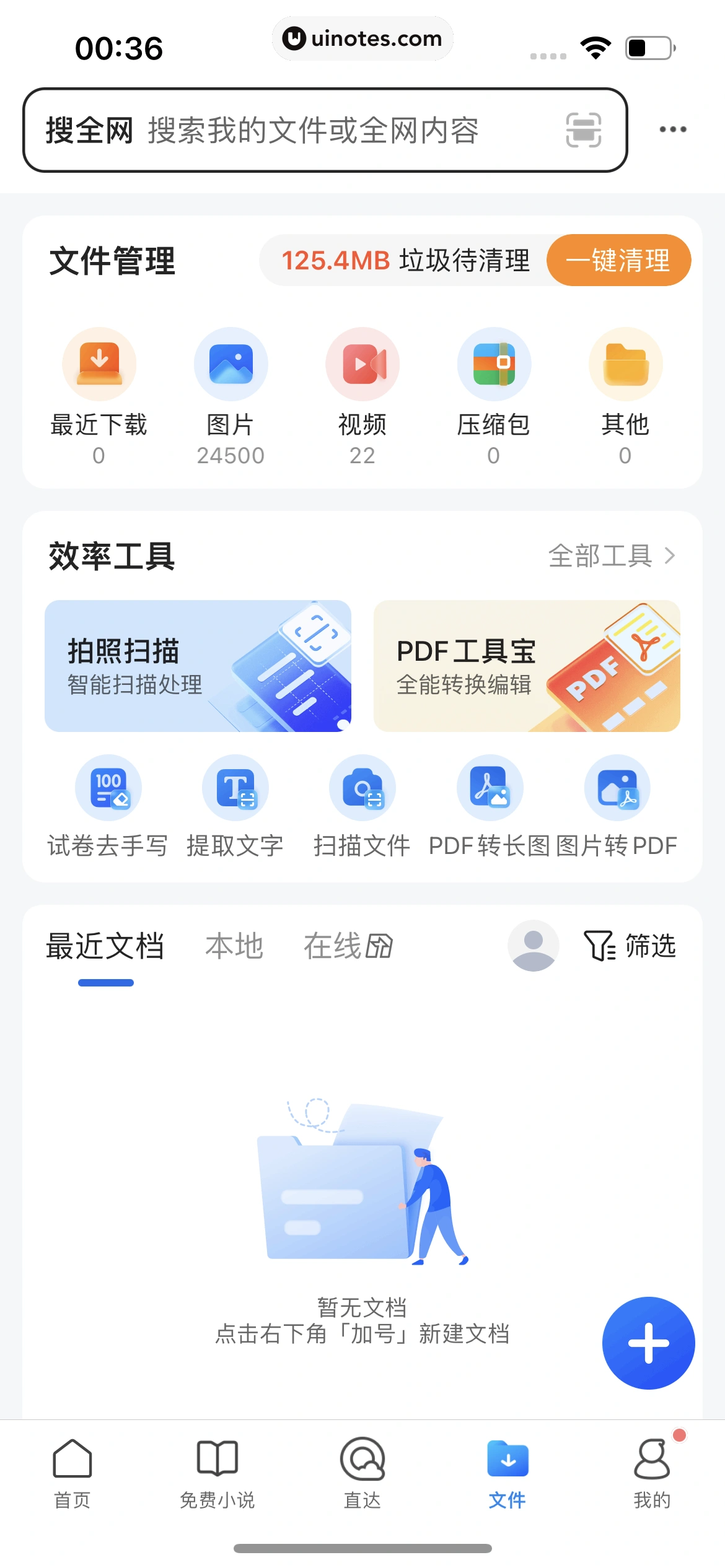
Task: Launch PDF转长图 tool
Action: click(490, 805)
